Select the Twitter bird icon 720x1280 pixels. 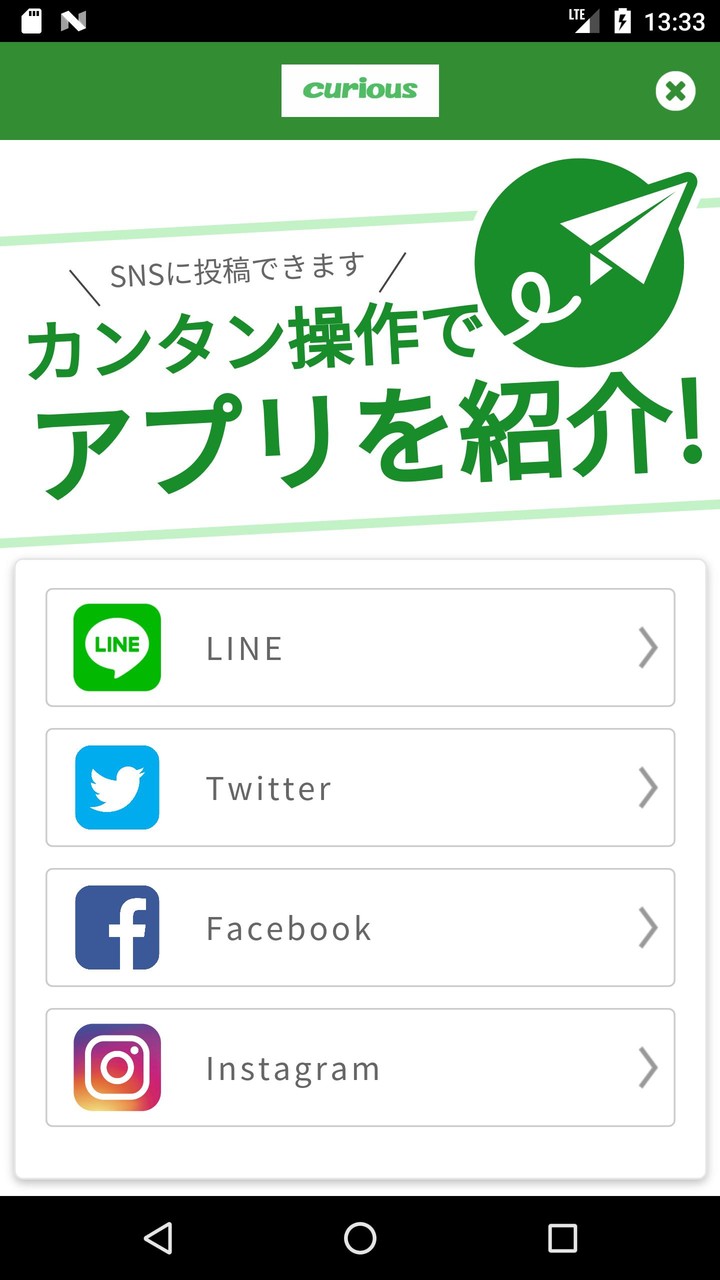click(x=116, y=787)
